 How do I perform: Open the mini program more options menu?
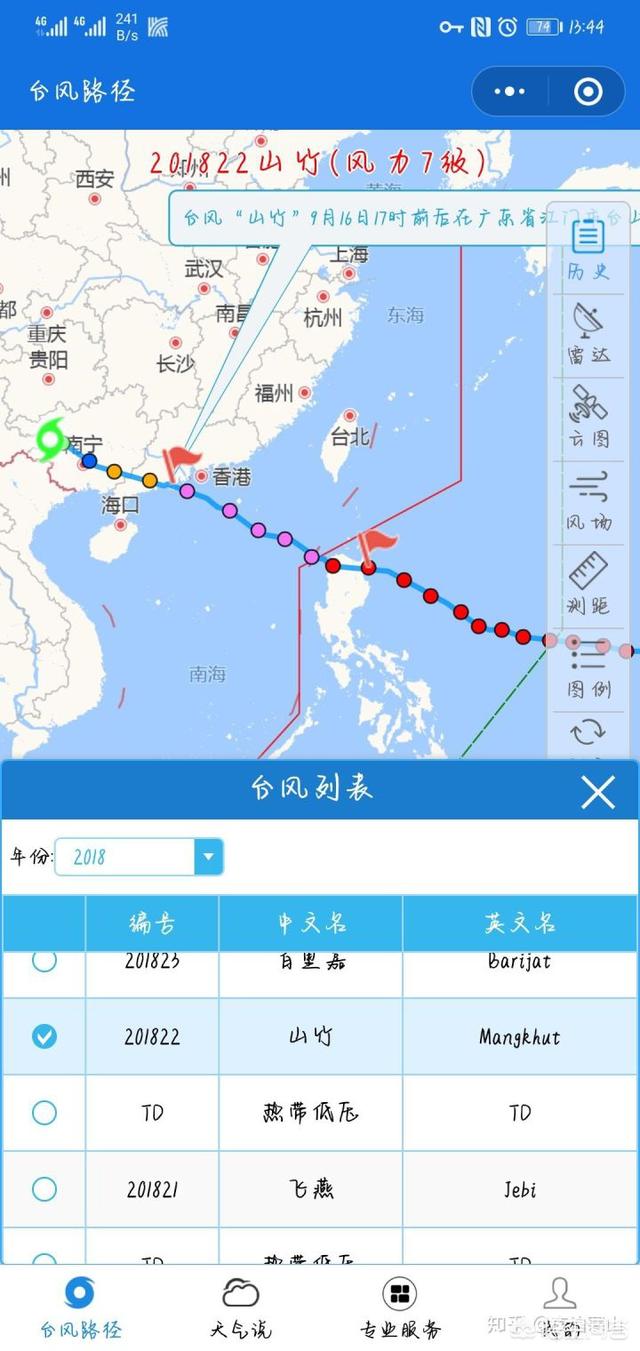click(x=509, y=92)
